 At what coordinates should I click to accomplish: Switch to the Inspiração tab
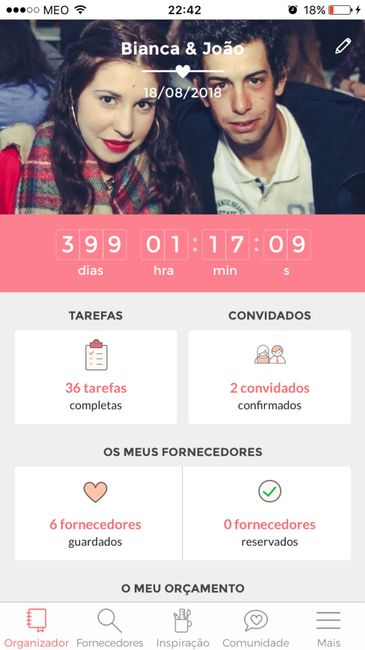[183, 628]
